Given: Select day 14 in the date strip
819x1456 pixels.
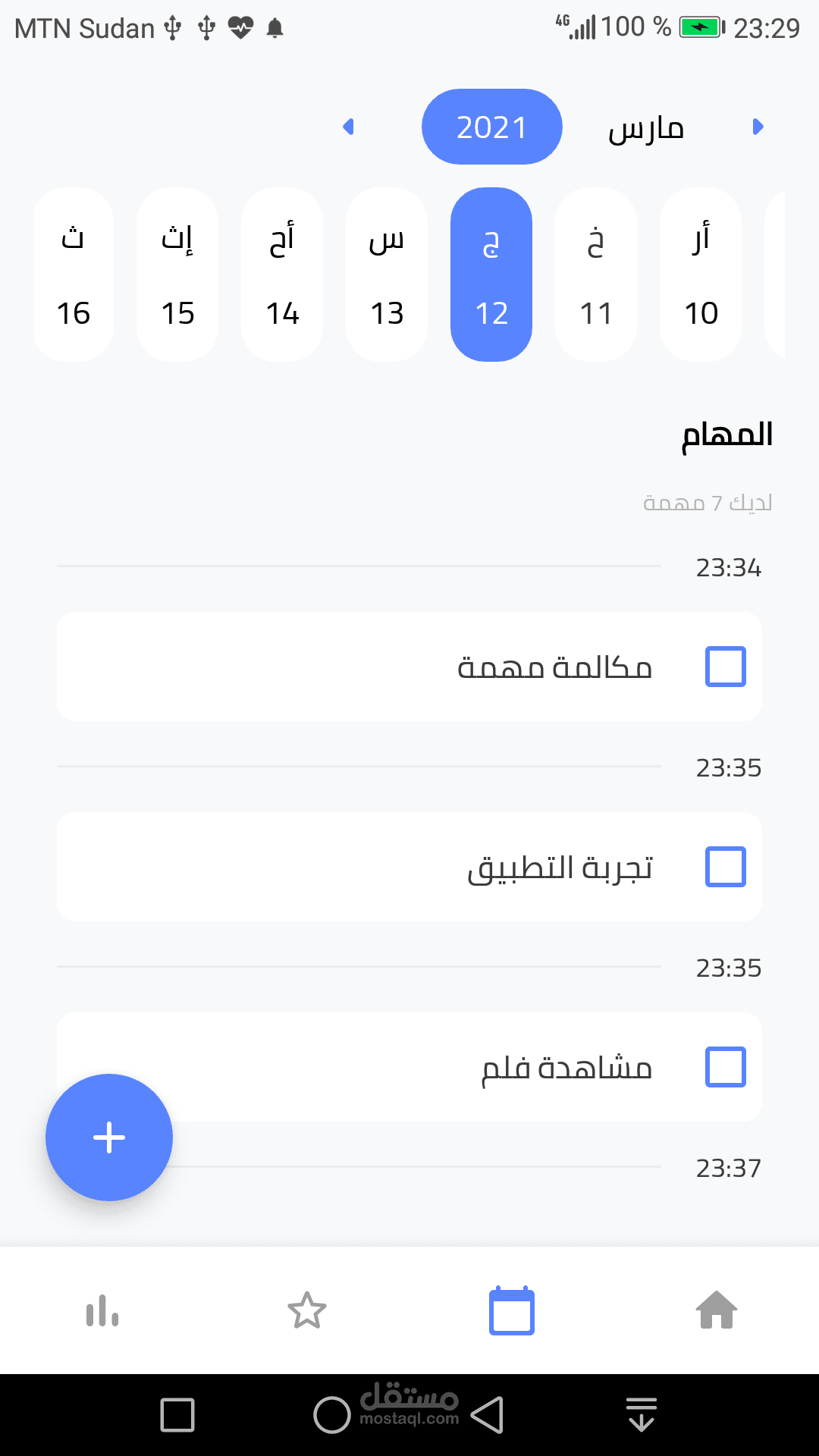Looking at the screenshot, I should click(x=282, y=275).
